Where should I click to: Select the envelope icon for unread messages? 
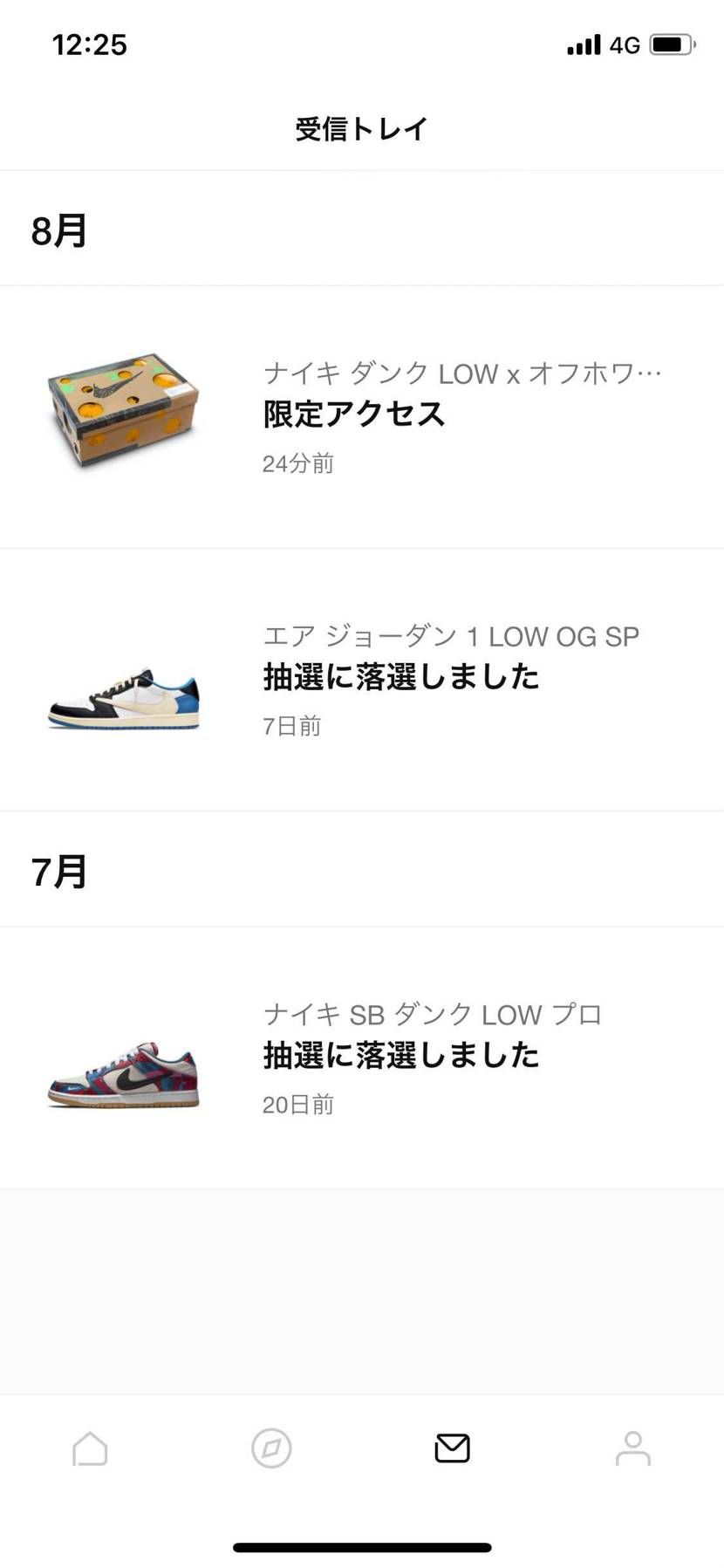point(451,1448)
